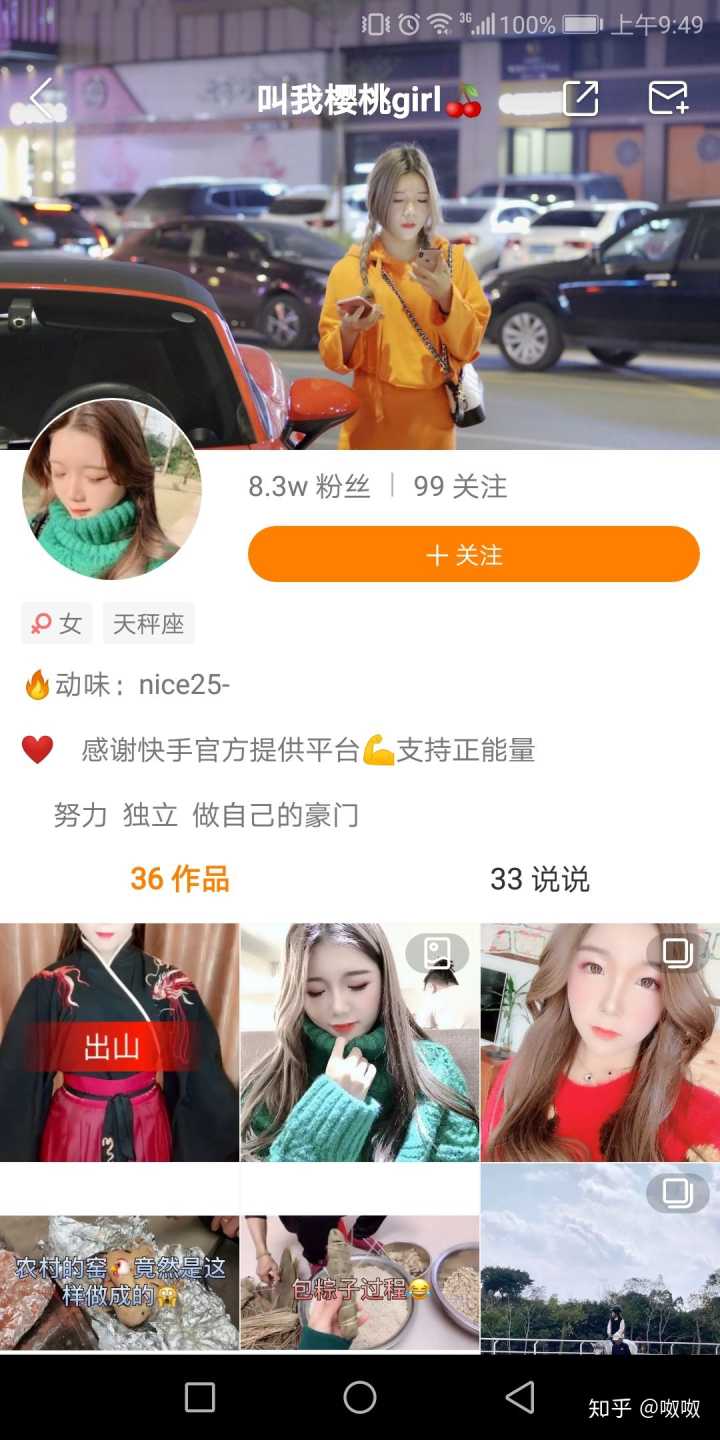The image size is (720, 1440).
Task: Go back using the top-left arrow
Action: pos(42,98)
